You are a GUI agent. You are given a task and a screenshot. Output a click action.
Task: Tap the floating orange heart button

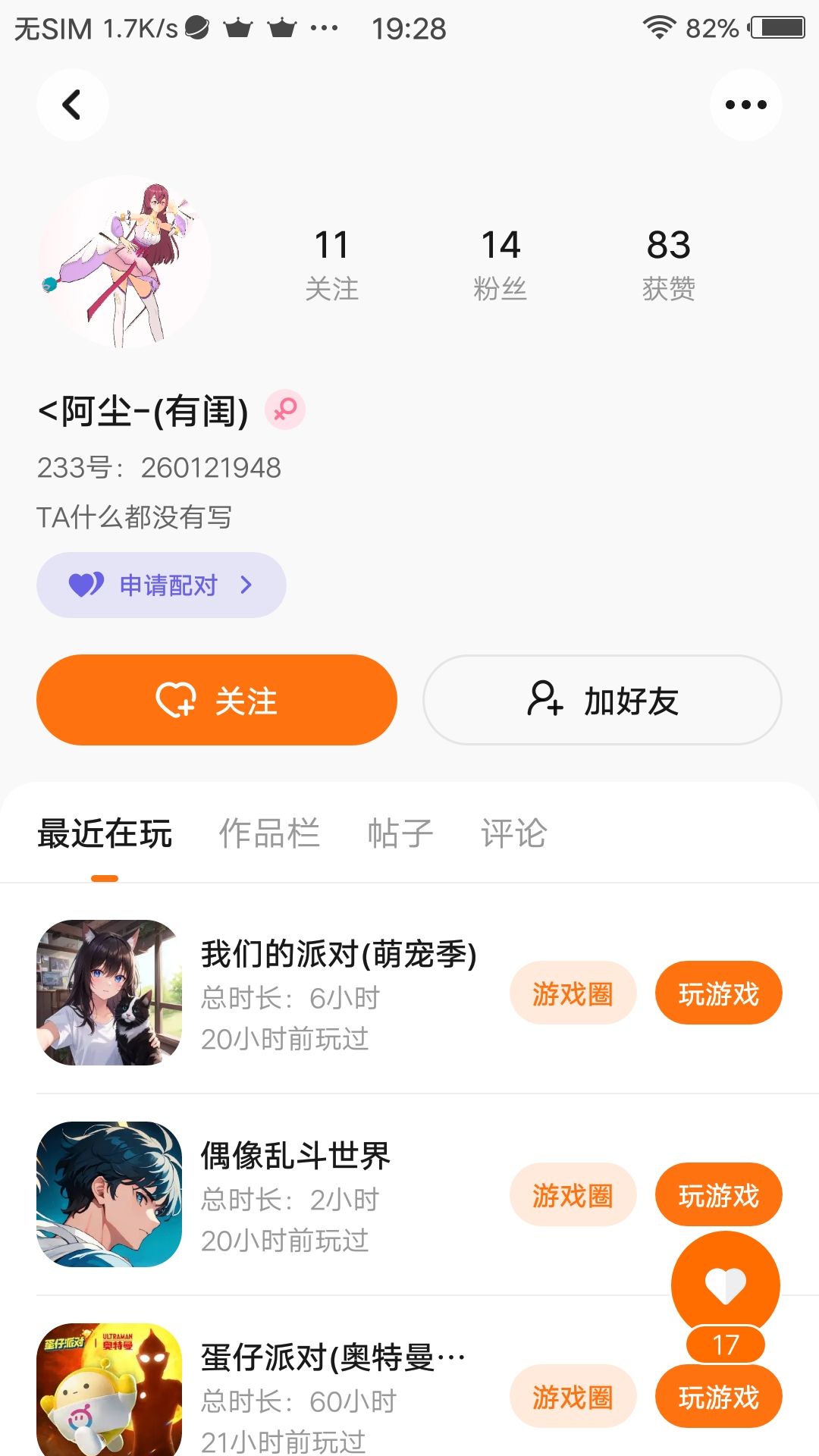tap(725, 1285)
